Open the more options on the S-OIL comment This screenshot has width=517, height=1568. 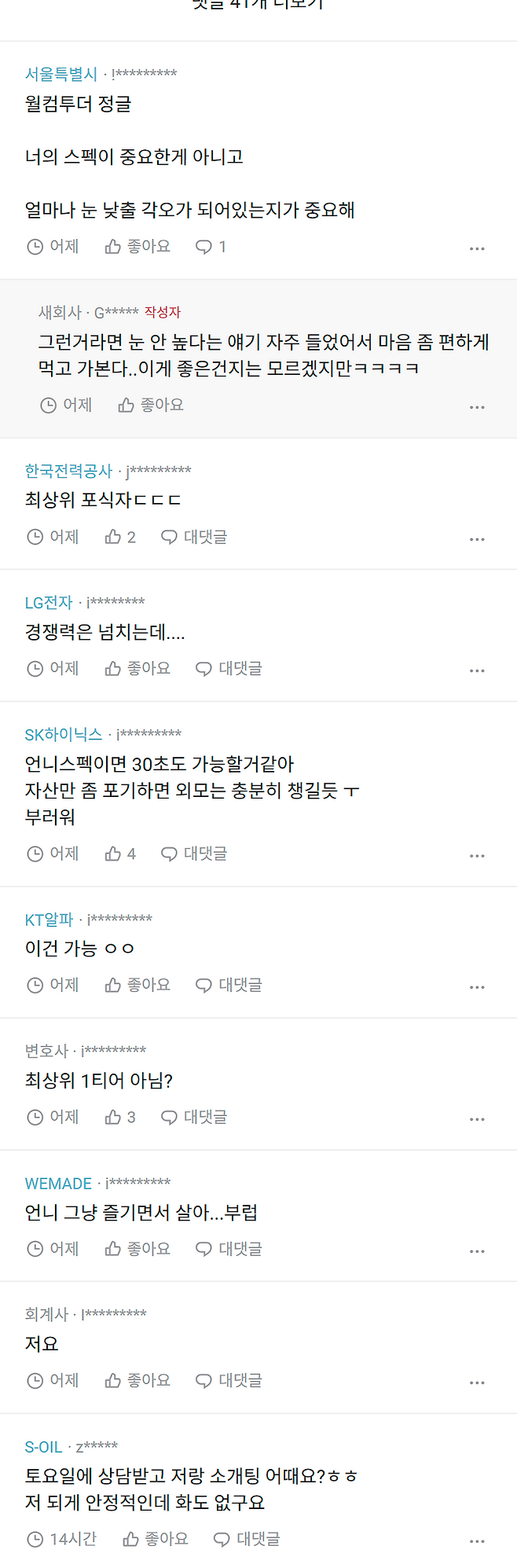pyautogui.click(x=477, y=1541)
